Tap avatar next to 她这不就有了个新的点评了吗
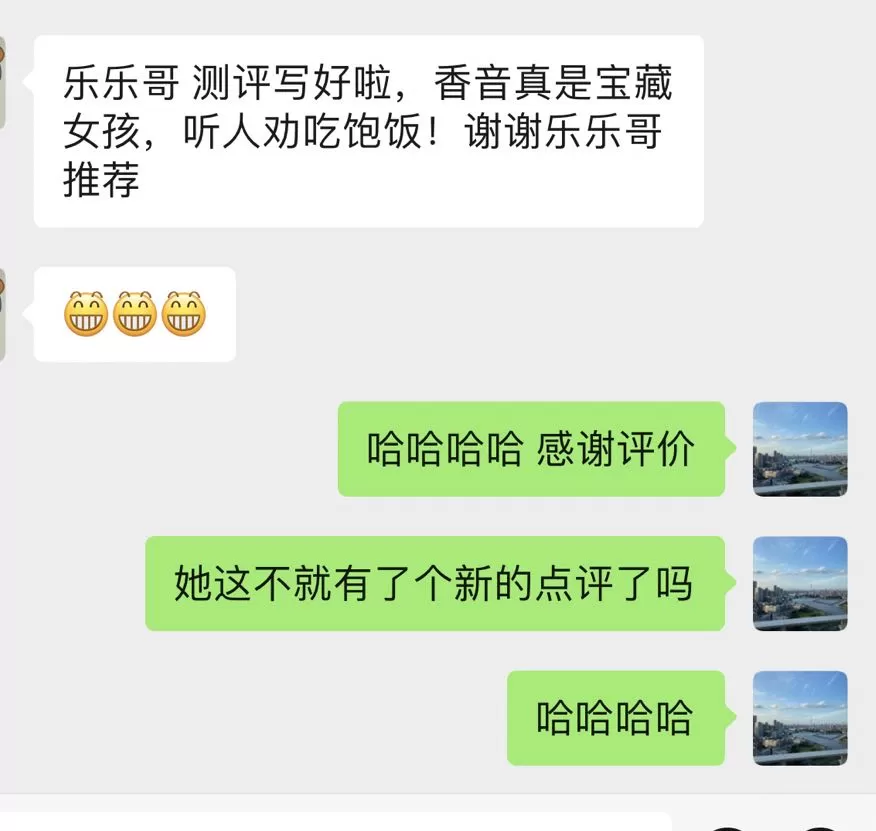 (x=800, y=584)
